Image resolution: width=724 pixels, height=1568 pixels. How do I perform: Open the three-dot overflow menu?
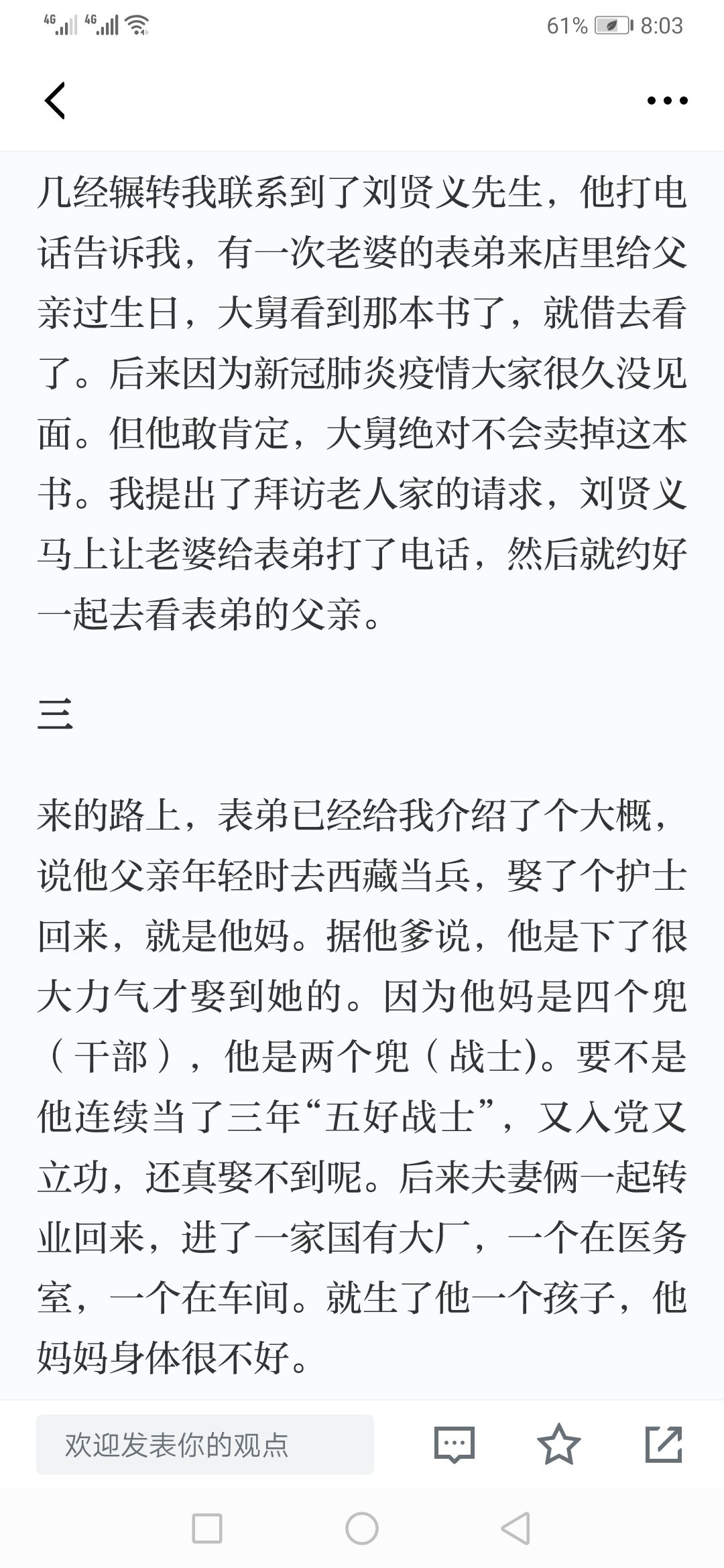pos(667,101)
